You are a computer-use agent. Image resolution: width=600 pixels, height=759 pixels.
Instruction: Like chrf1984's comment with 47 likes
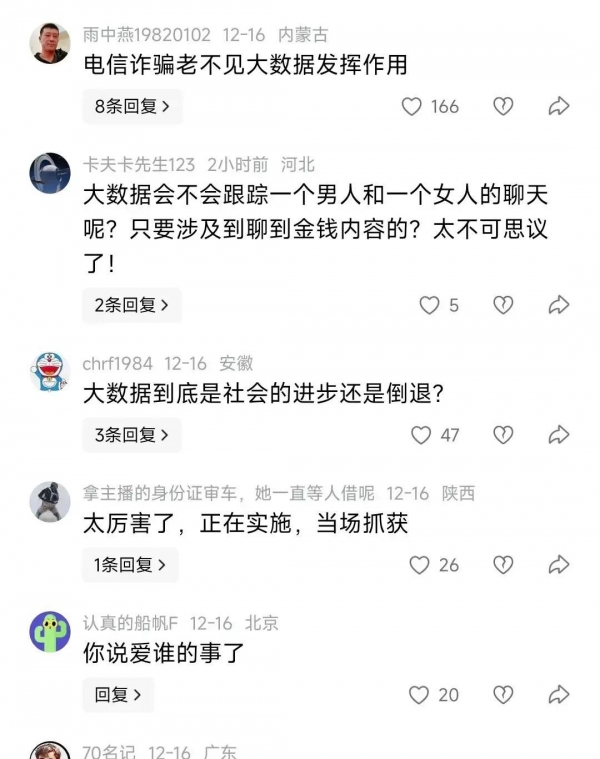tap(421, 435)
